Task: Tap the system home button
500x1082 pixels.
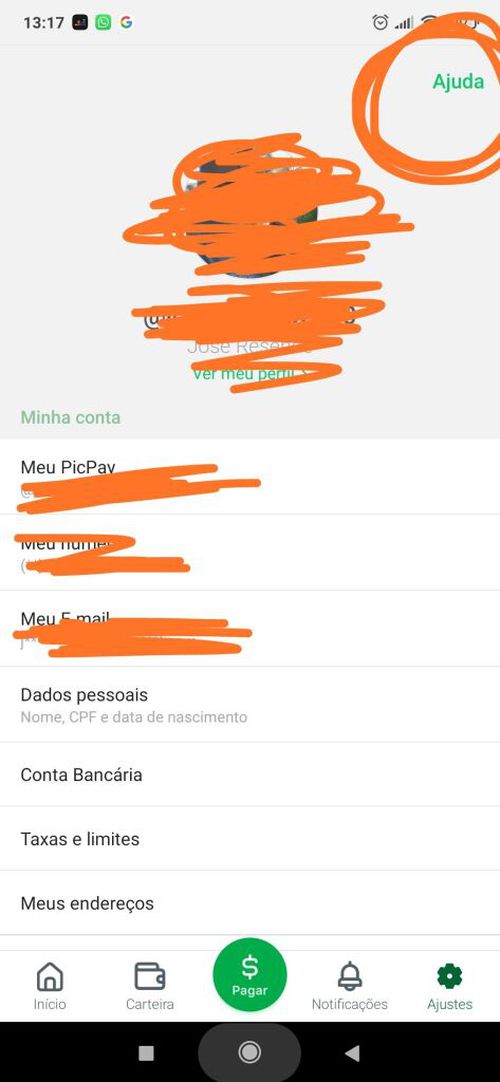Action: (x=249, y=1052)
